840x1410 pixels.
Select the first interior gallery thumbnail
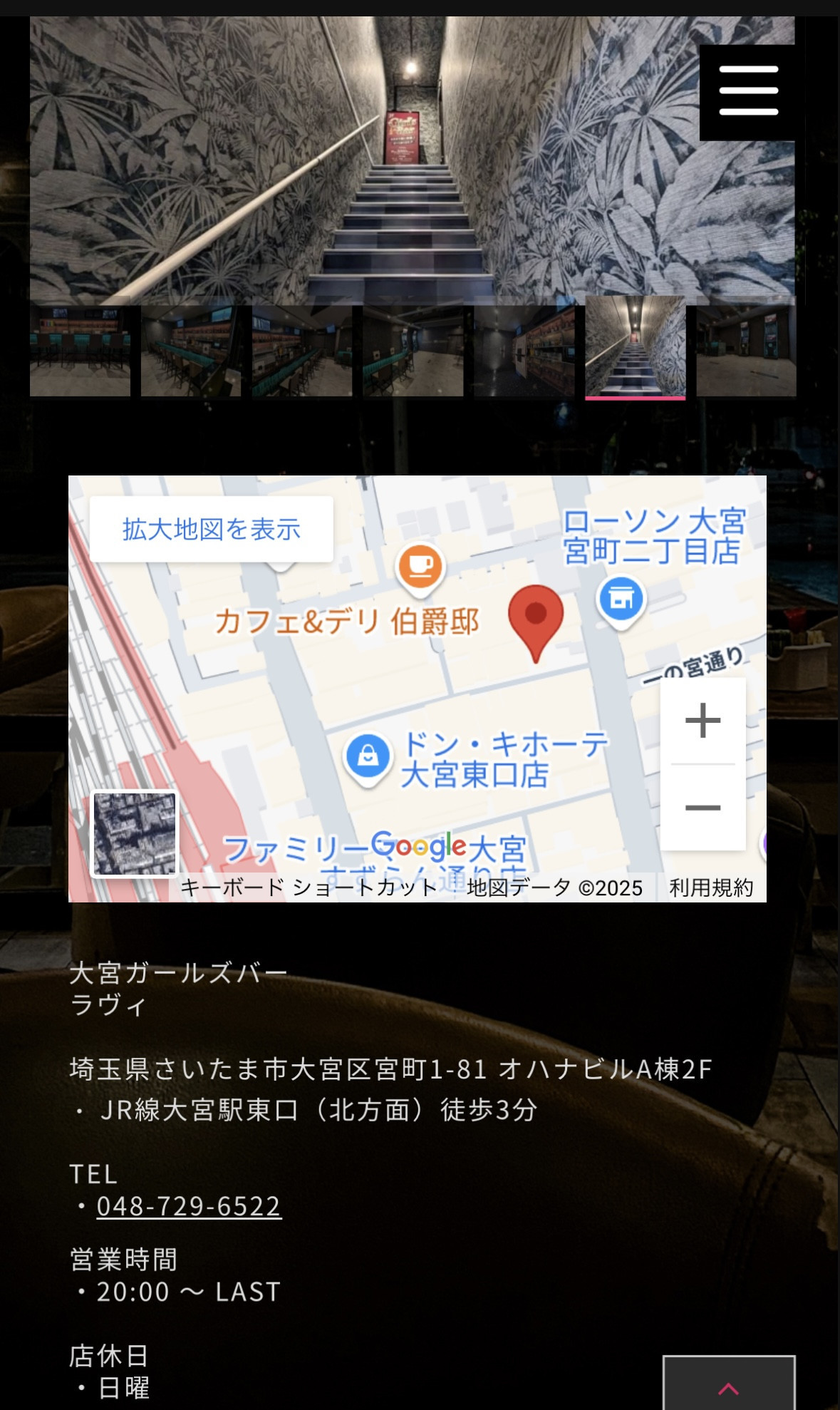click(x=80, y=351)
